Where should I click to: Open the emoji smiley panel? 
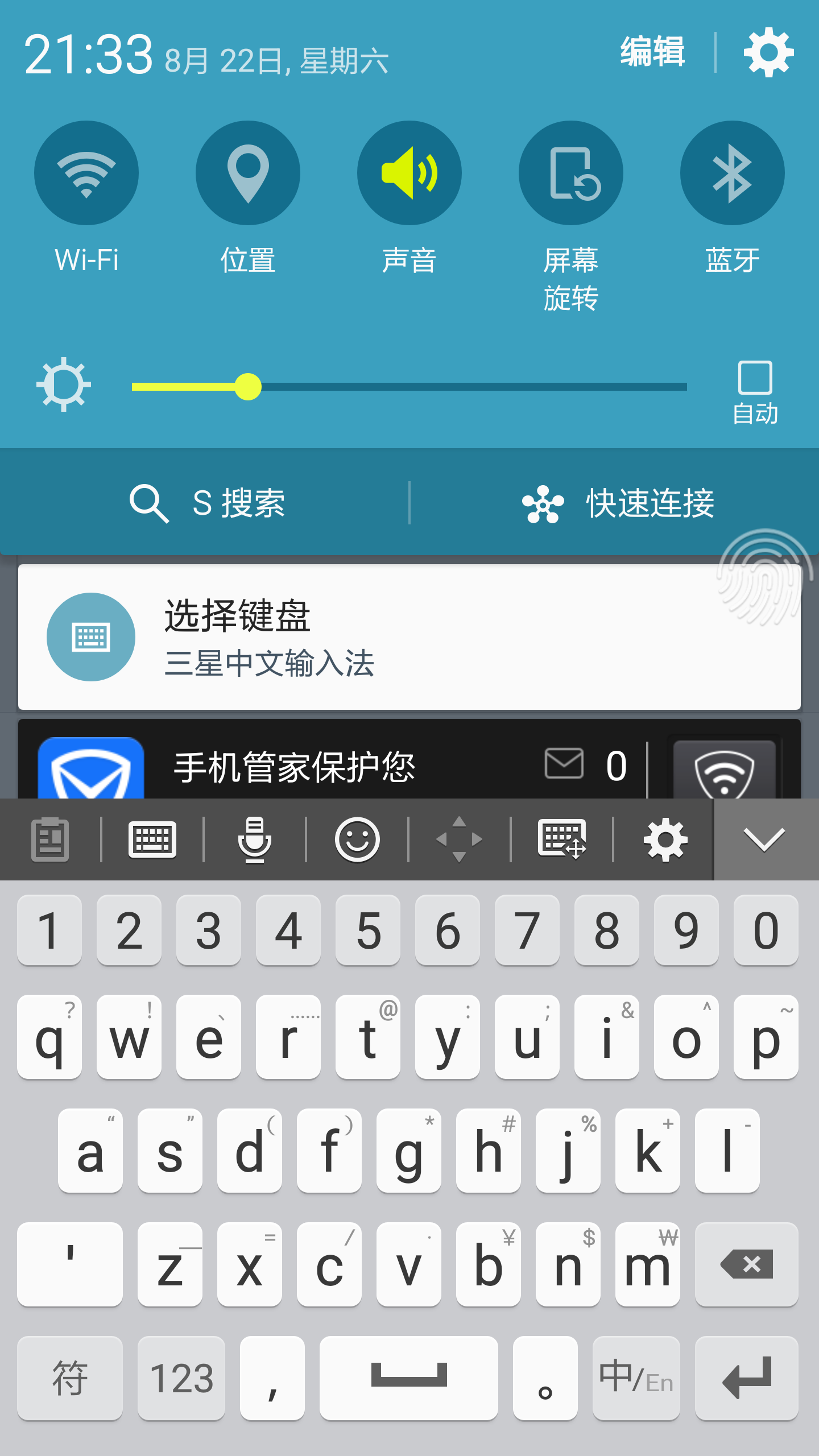point(357,839)
